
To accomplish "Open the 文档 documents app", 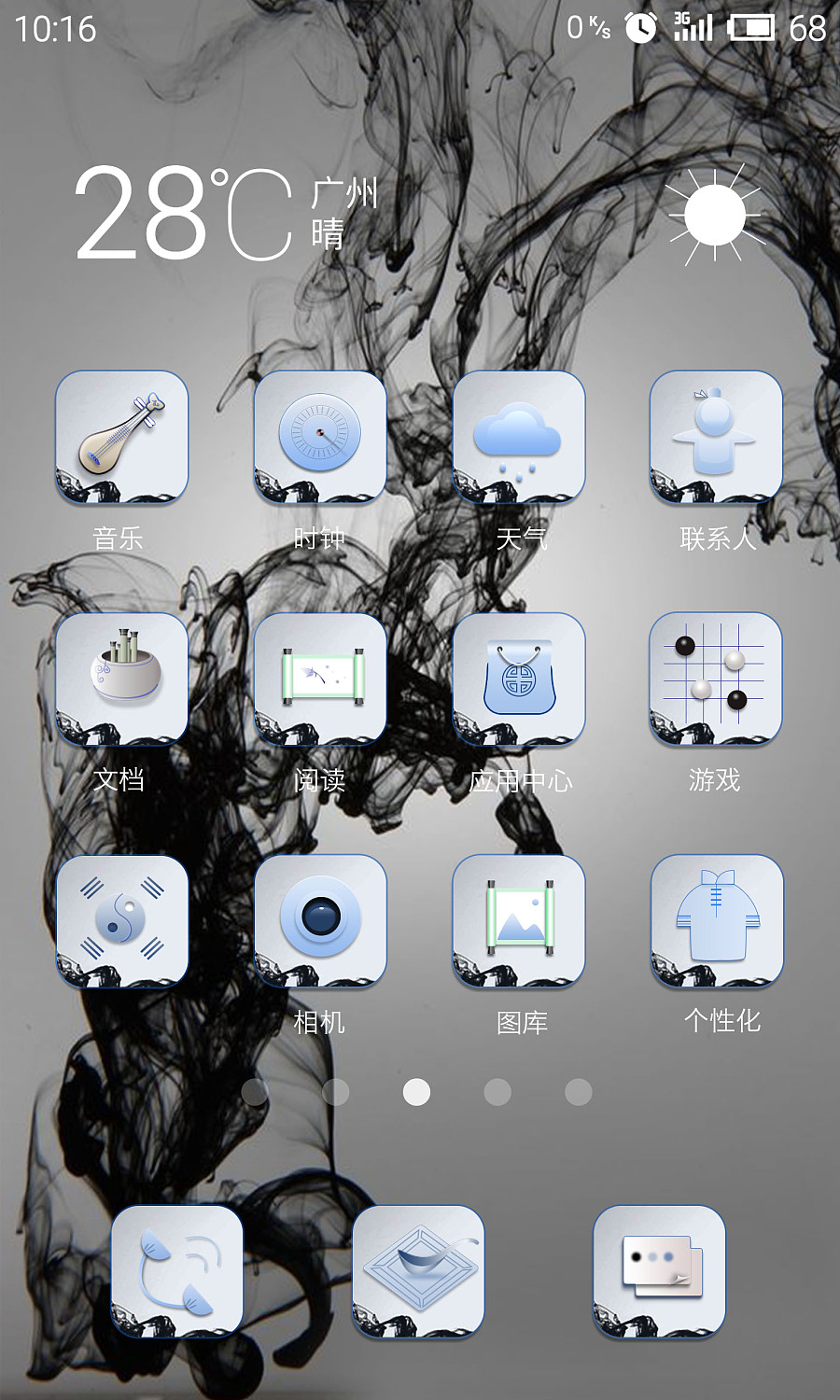I will pos(121,679).
